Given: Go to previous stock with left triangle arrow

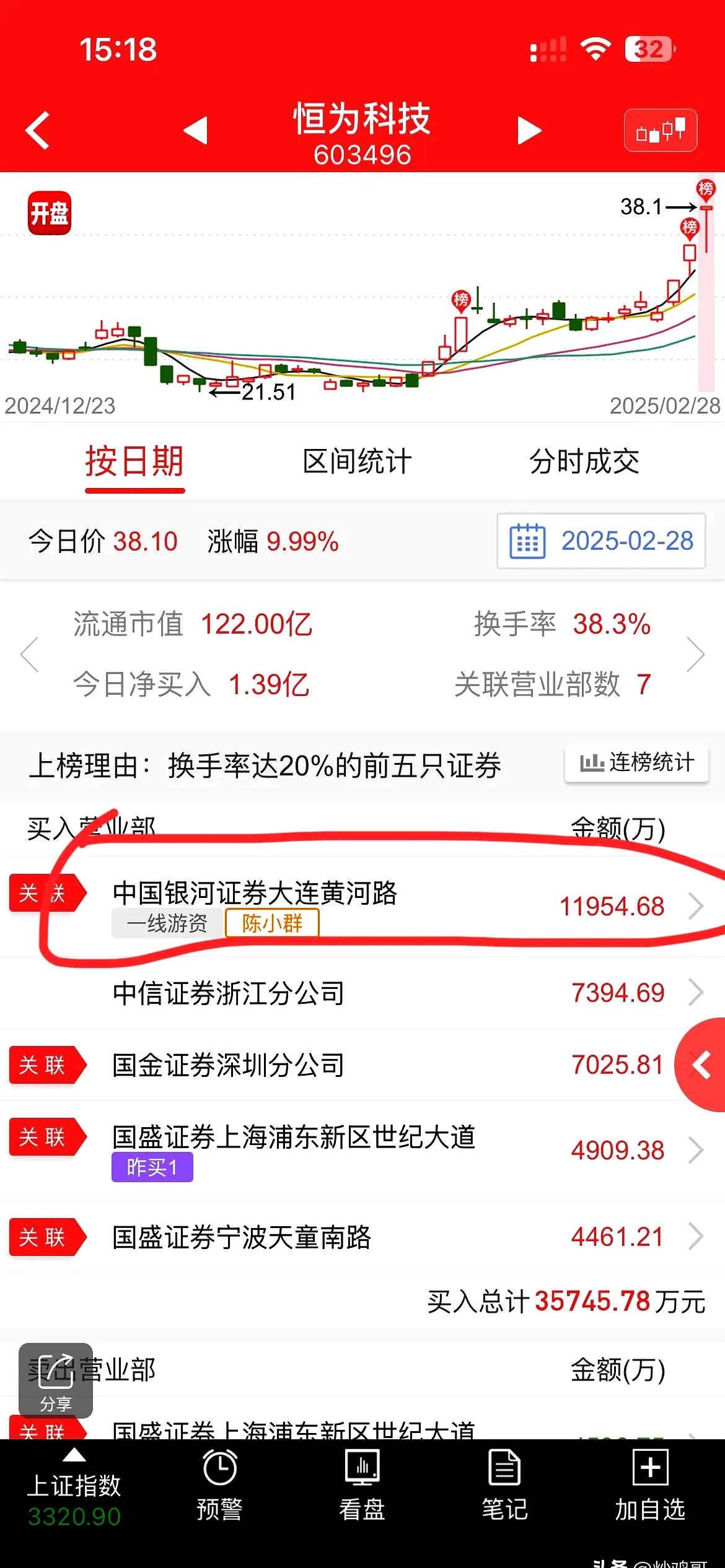Looking at the screenshot, I should pos(194,130).
